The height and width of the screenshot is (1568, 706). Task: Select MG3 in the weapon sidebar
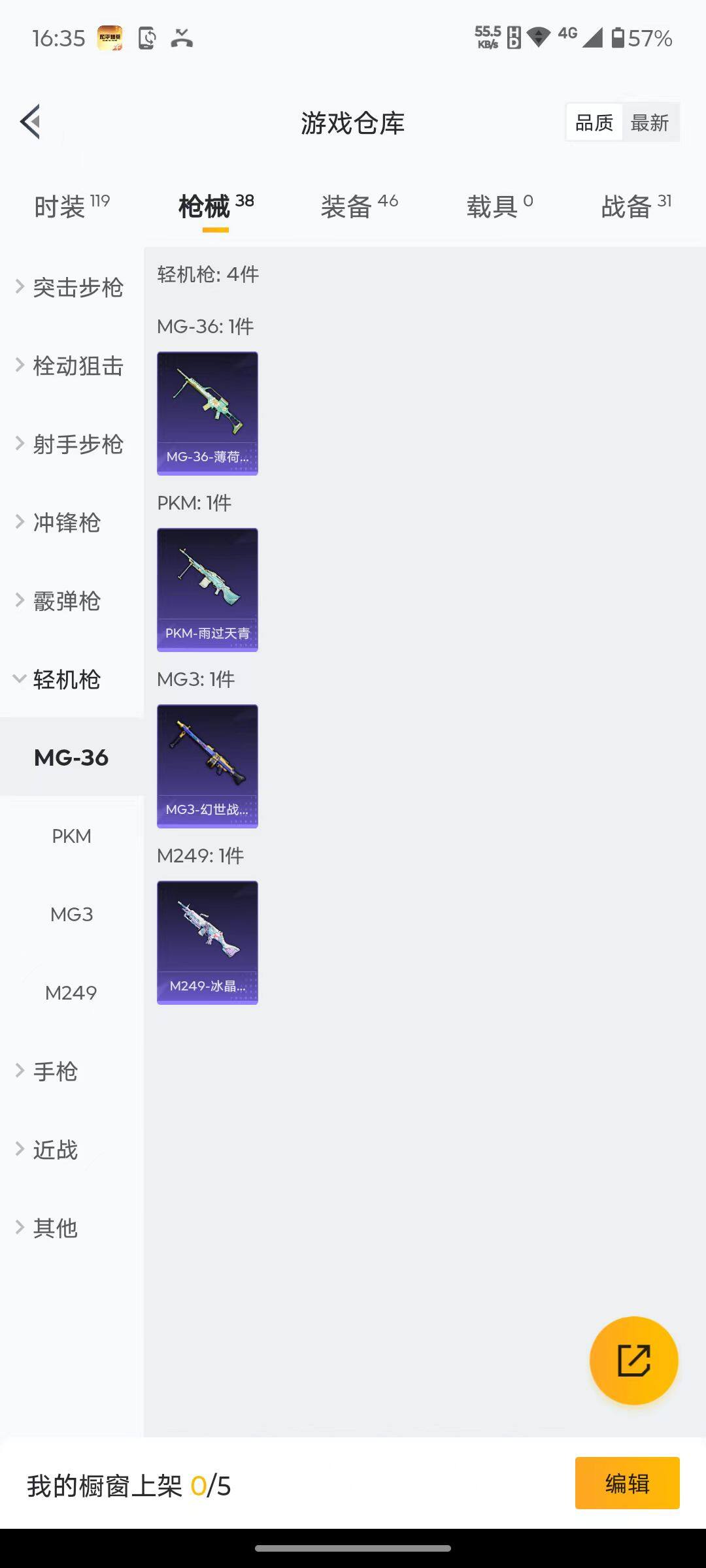[71, 914]
